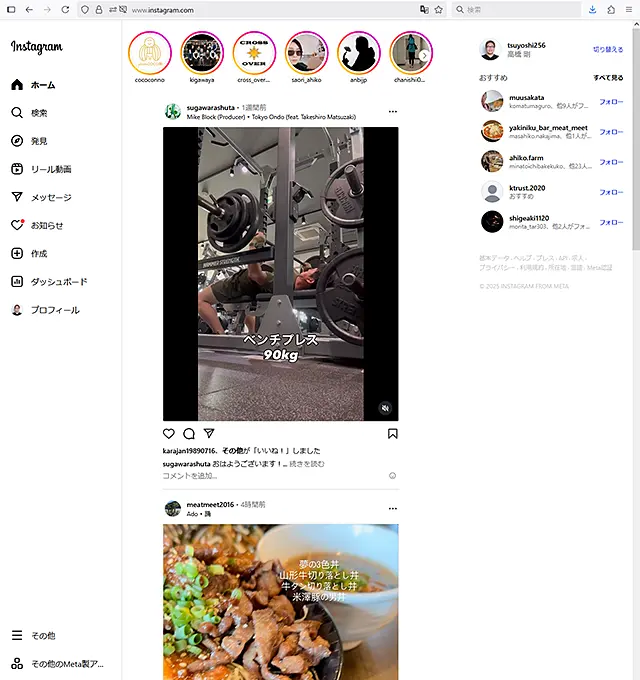
Task: Show next stories with the arrow
Action: (424, 56)
